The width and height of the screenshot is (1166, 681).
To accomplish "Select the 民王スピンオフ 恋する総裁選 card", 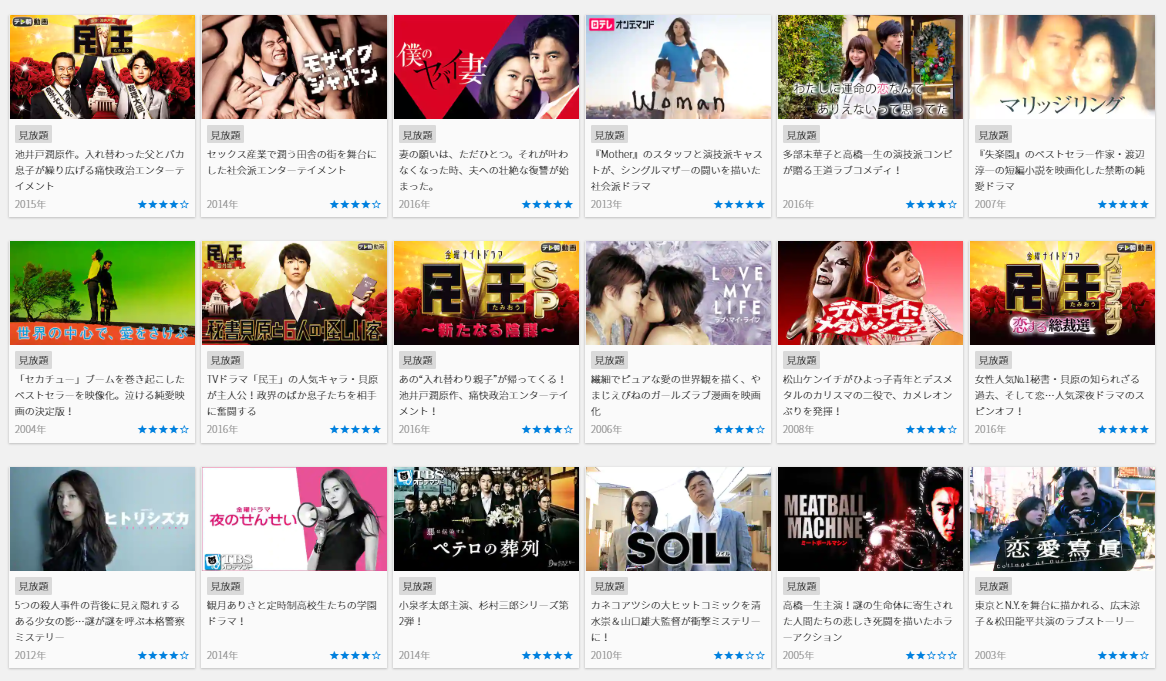I will [x=1062, y=294].
